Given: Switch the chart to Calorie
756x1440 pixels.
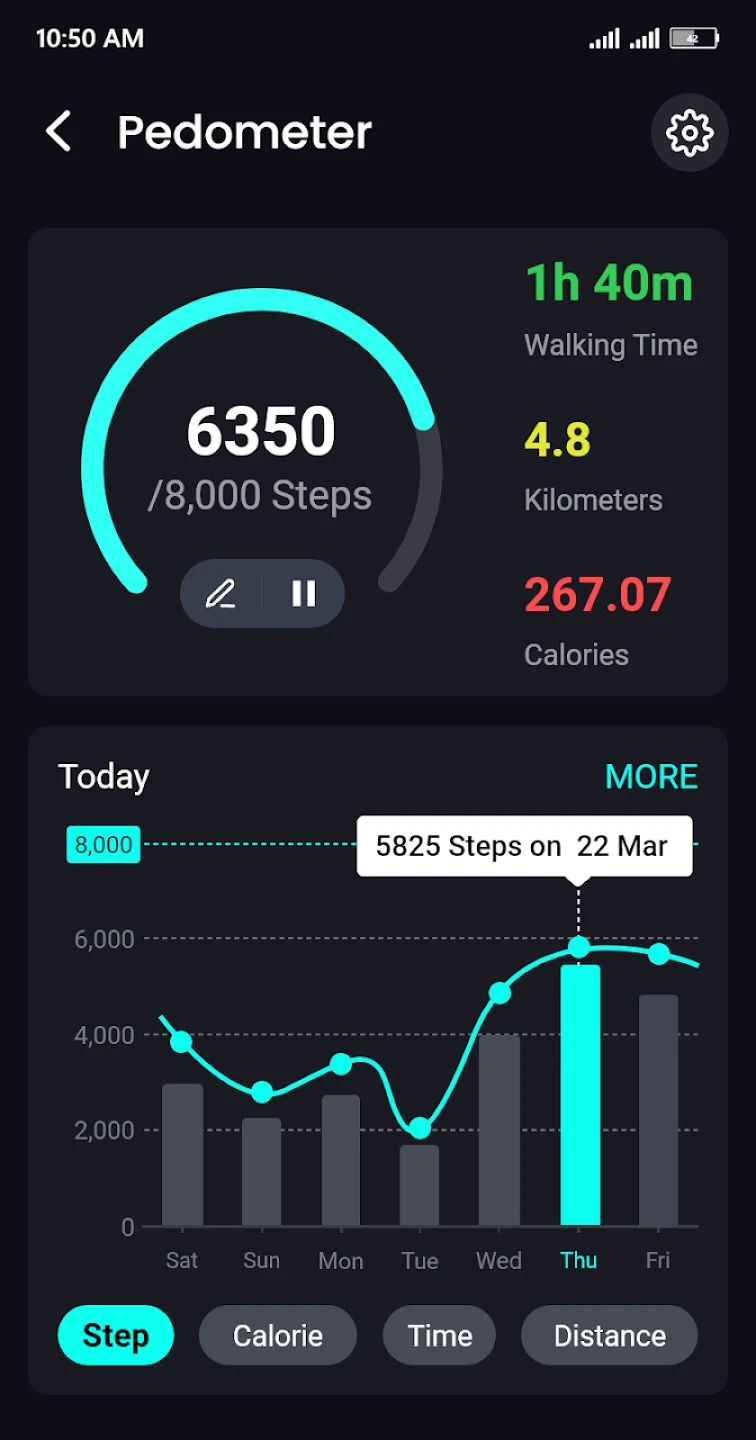Looking at the screenshot, I should pos(278,1335).
